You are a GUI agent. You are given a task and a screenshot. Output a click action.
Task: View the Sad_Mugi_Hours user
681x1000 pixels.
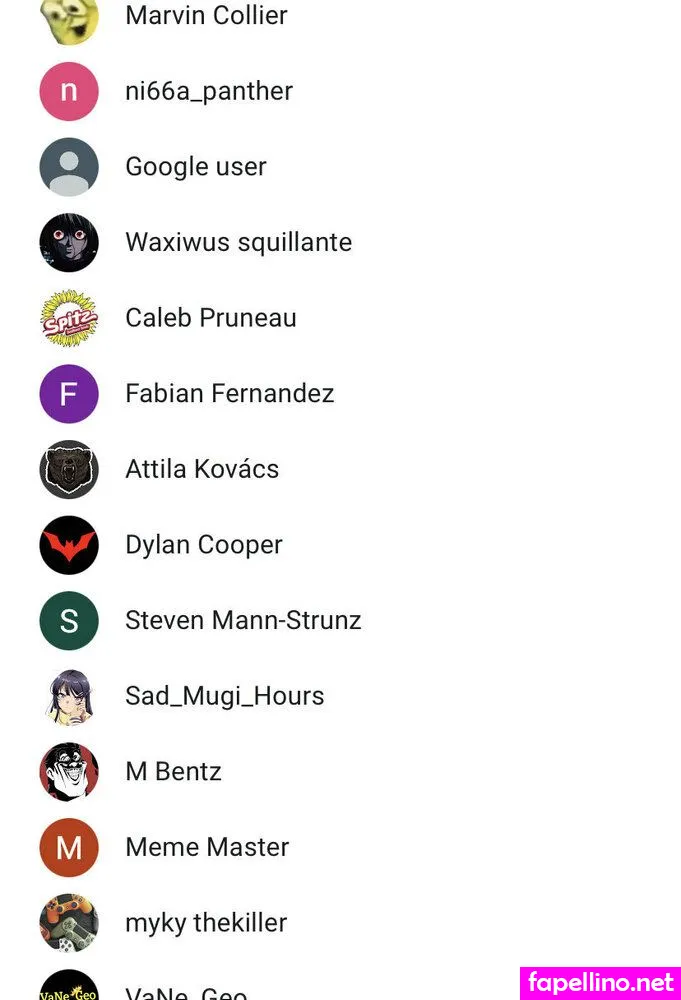pyautogui.click(x=224, y=696)
